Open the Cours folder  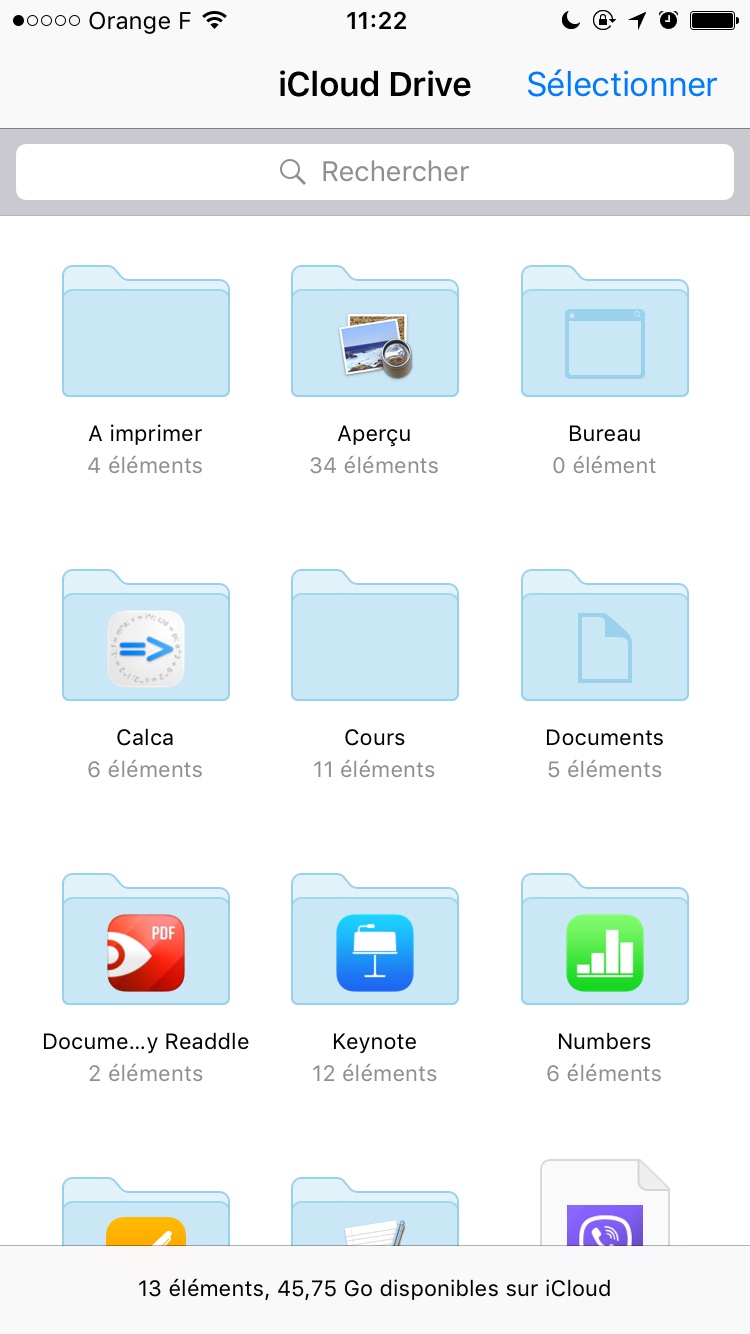pyautogui.click(x=375, y=636)
